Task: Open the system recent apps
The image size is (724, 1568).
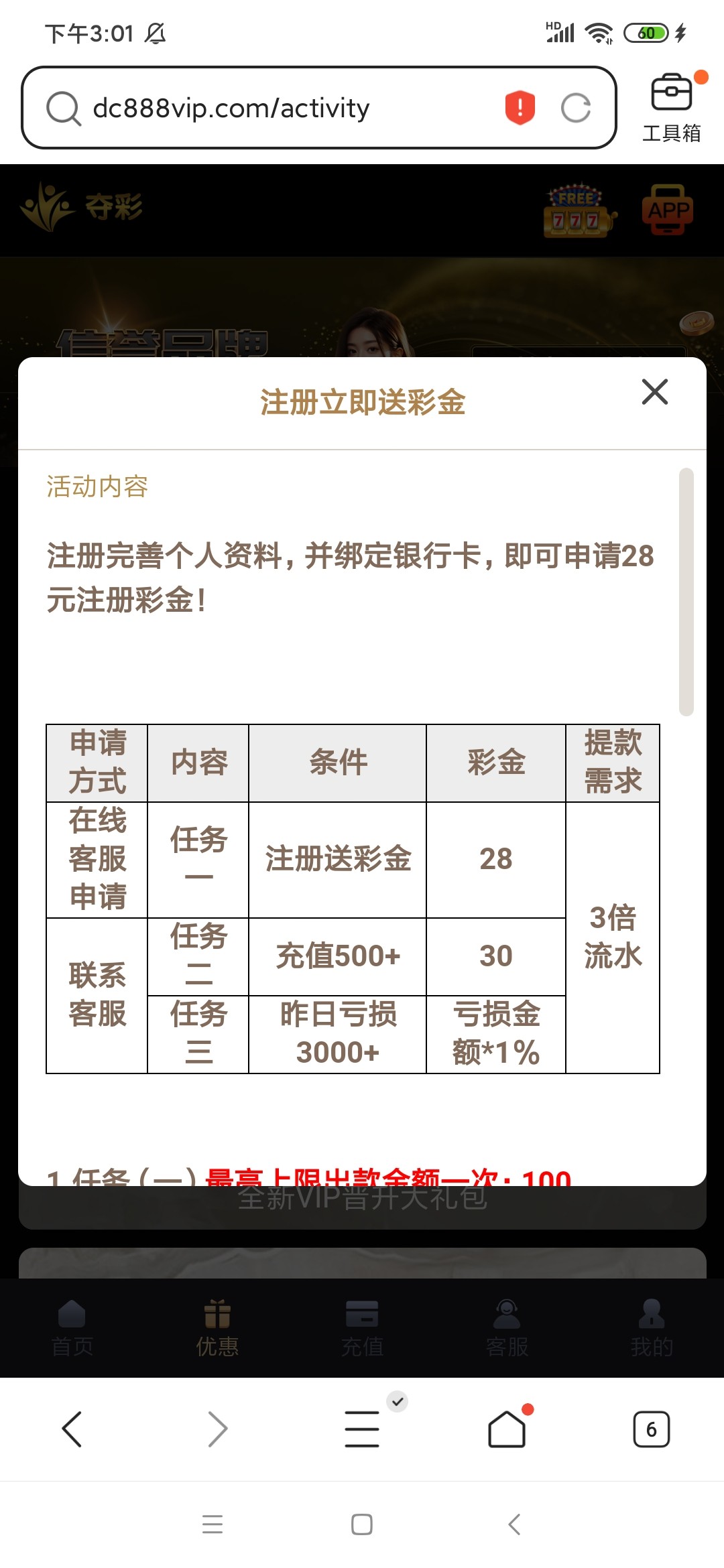Action: pos(213,1524)
